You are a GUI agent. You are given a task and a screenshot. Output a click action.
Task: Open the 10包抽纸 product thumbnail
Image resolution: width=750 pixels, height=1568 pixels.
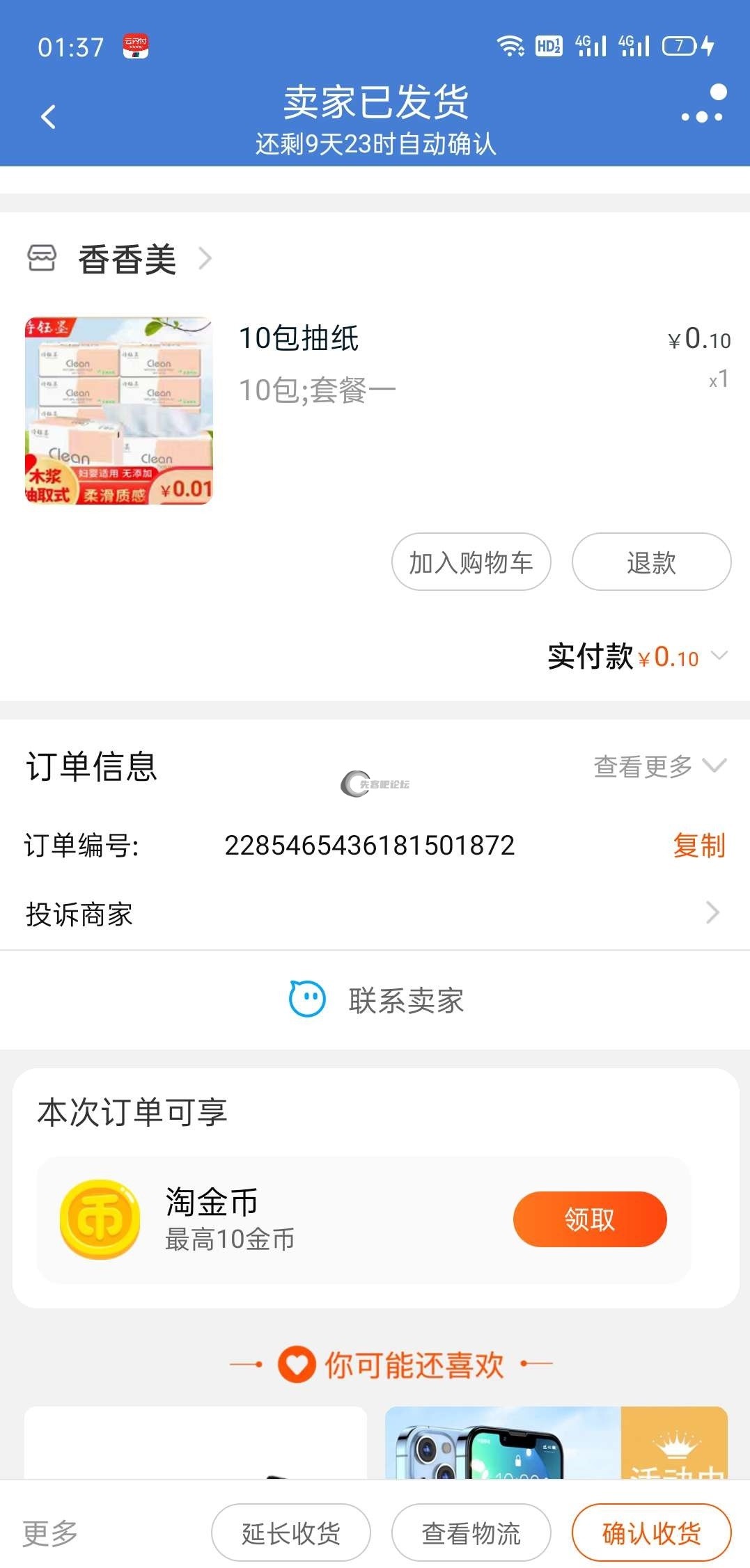[x=118, y=410]
